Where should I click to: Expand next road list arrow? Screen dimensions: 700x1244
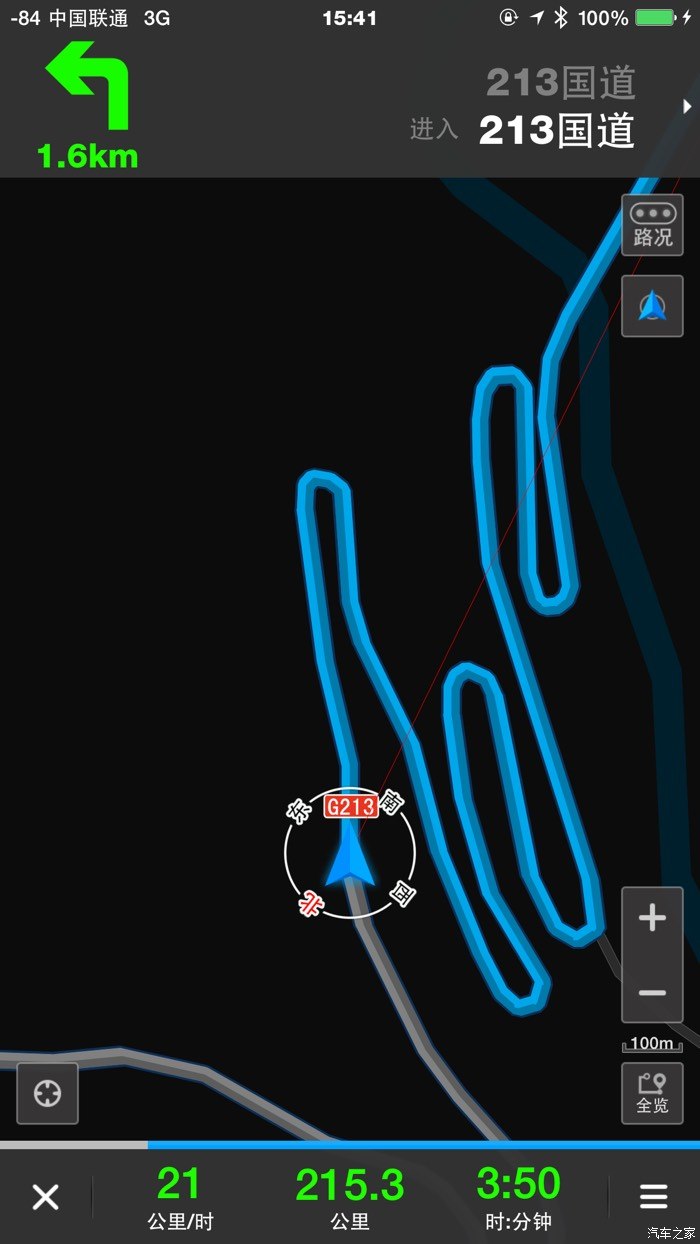(687, 106)
